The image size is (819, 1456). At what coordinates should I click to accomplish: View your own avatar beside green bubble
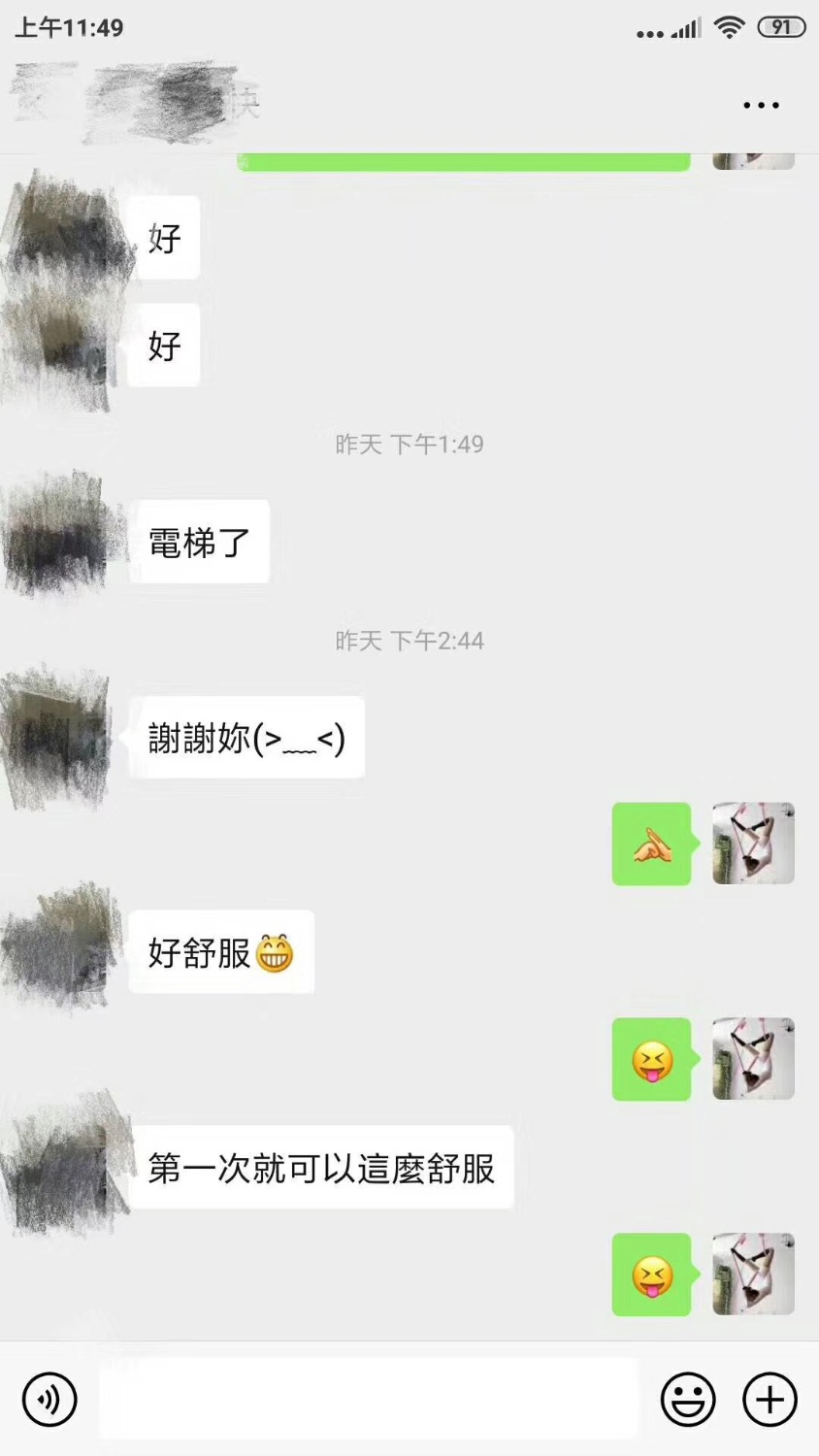(x=753, y=844)
